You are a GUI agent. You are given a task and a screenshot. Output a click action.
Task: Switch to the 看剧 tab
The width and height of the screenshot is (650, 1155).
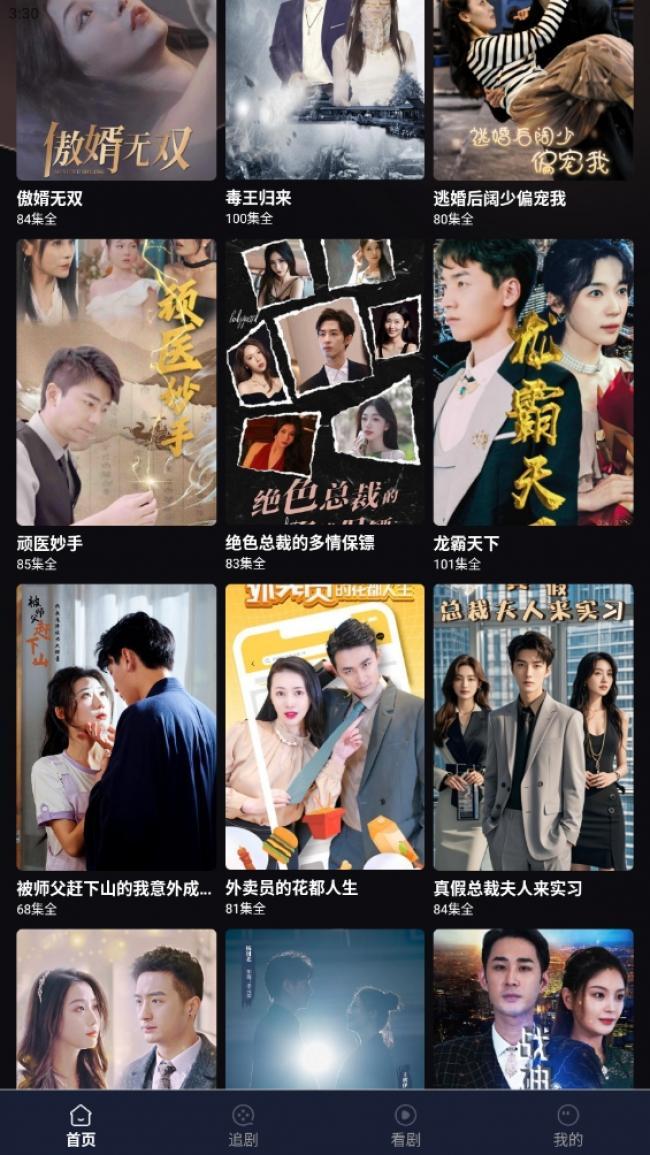point(405,1124)
